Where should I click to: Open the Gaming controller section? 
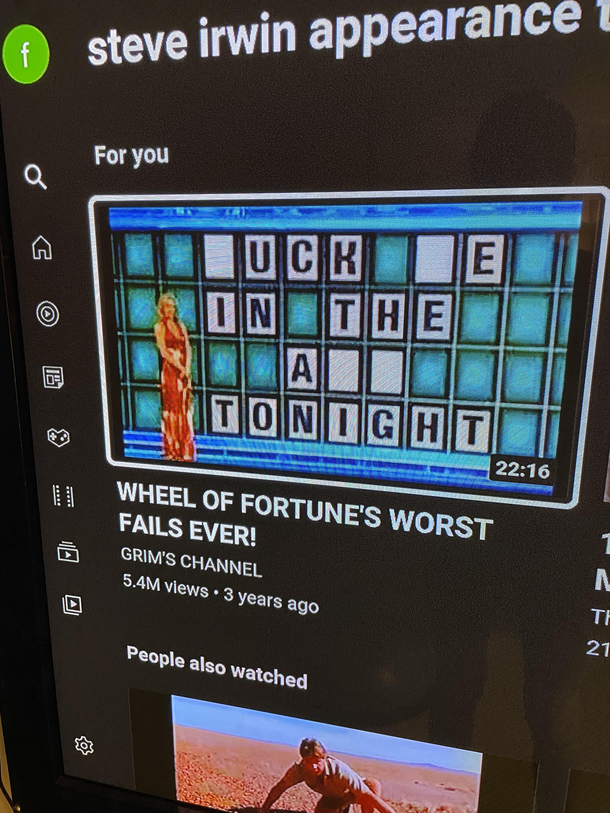(58, 437)
